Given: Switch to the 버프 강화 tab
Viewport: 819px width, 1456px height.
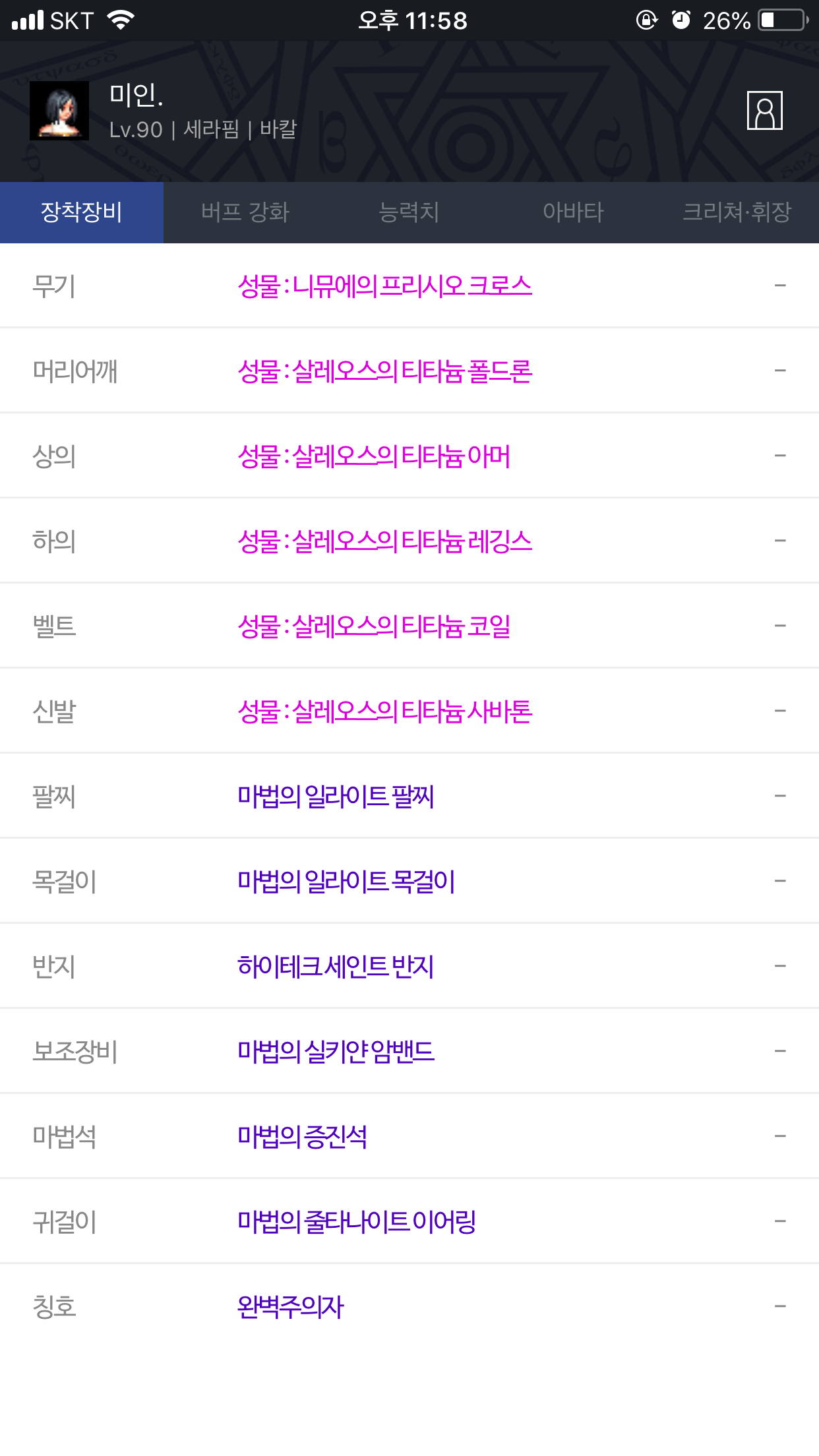Looking at the screenshot, I should (245, 212).
